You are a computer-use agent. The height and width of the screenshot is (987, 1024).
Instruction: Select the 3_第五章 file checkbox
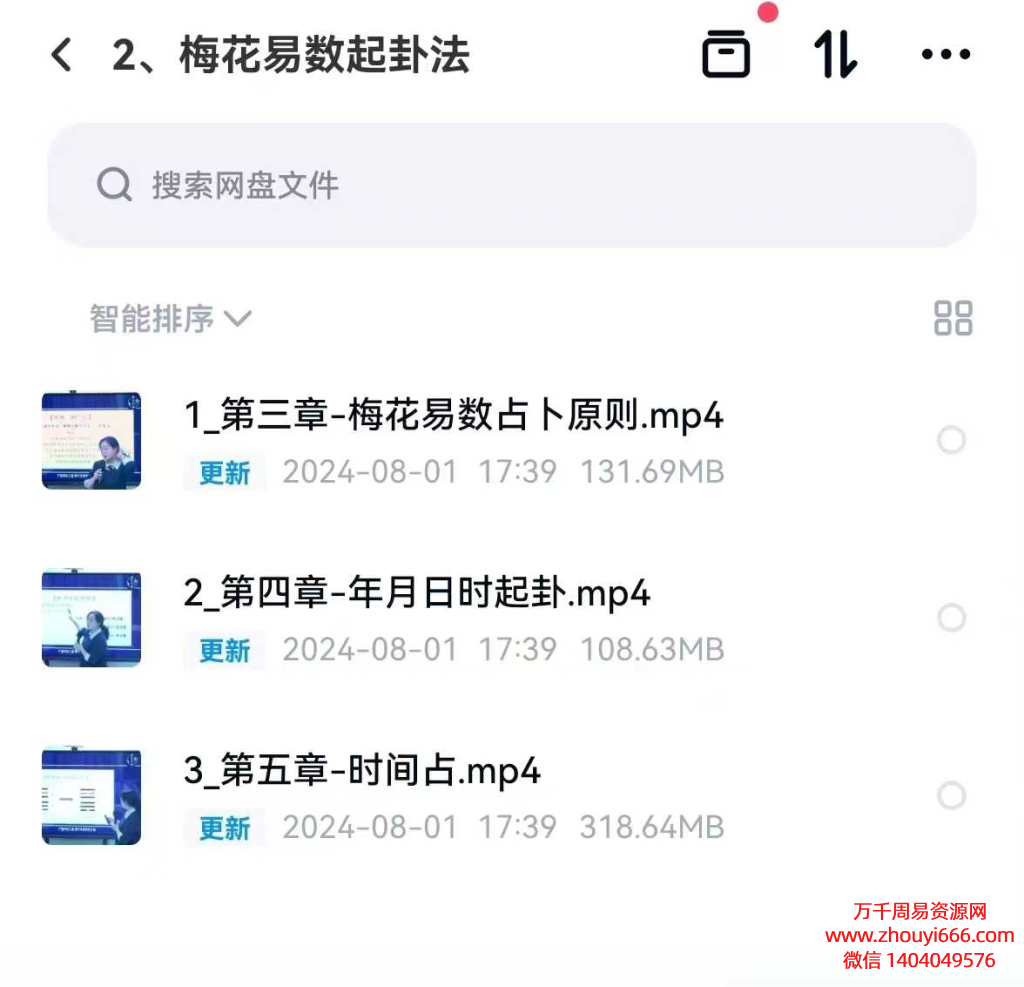(x=951, y=796)
